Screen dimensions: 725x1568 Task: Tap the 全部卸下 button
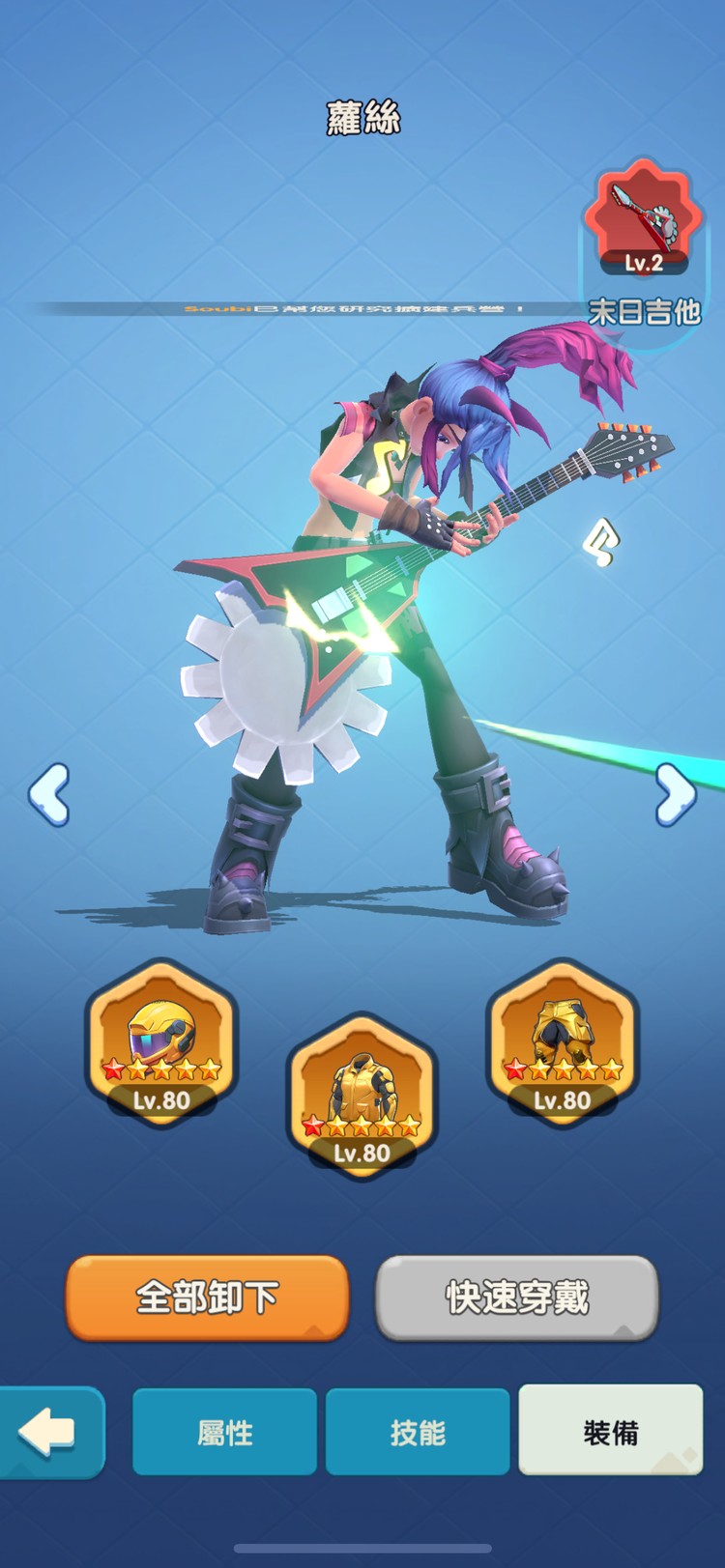tap(207, 1297)
